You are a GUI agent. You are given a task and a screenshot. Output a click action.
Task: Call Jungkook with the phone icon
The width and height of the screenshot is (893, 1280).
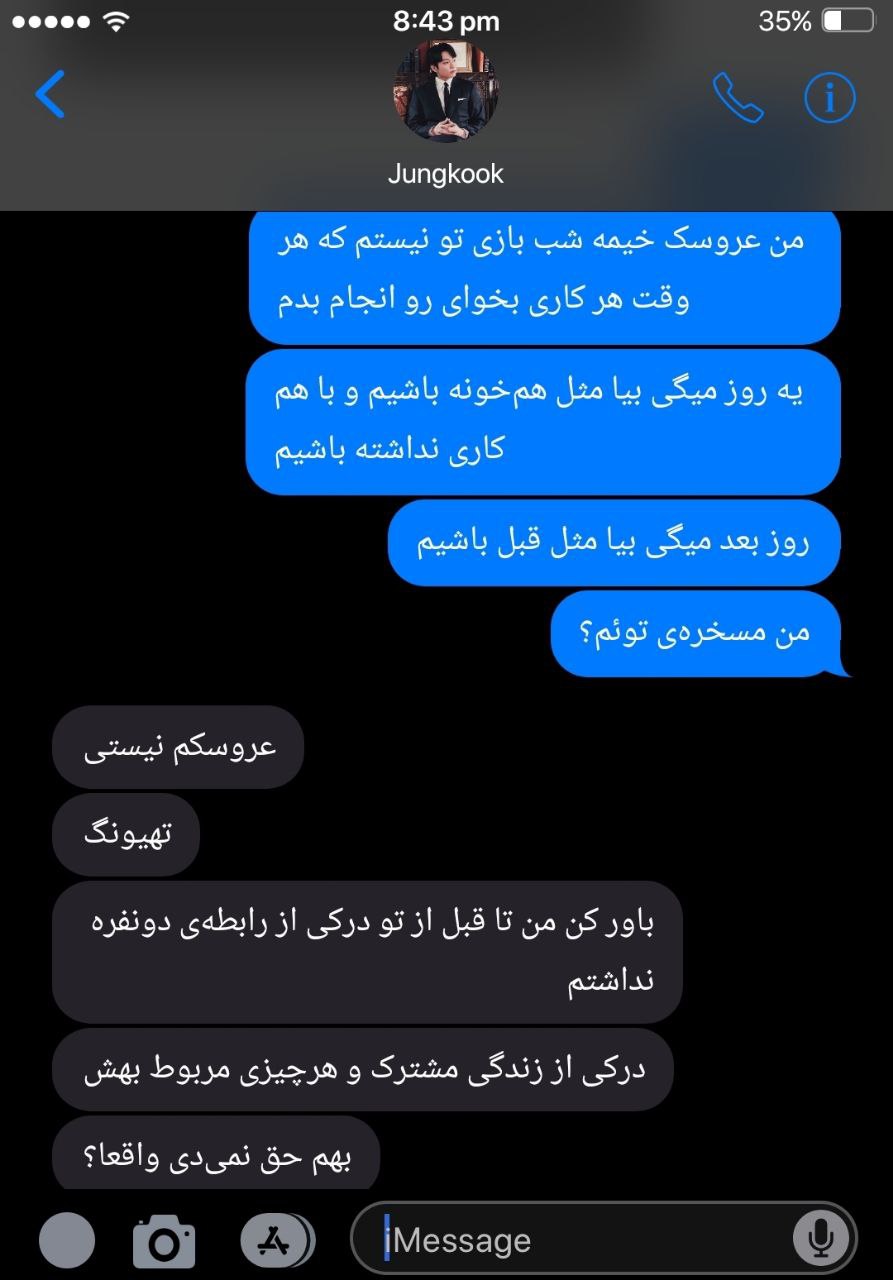[x=738, y=97]
